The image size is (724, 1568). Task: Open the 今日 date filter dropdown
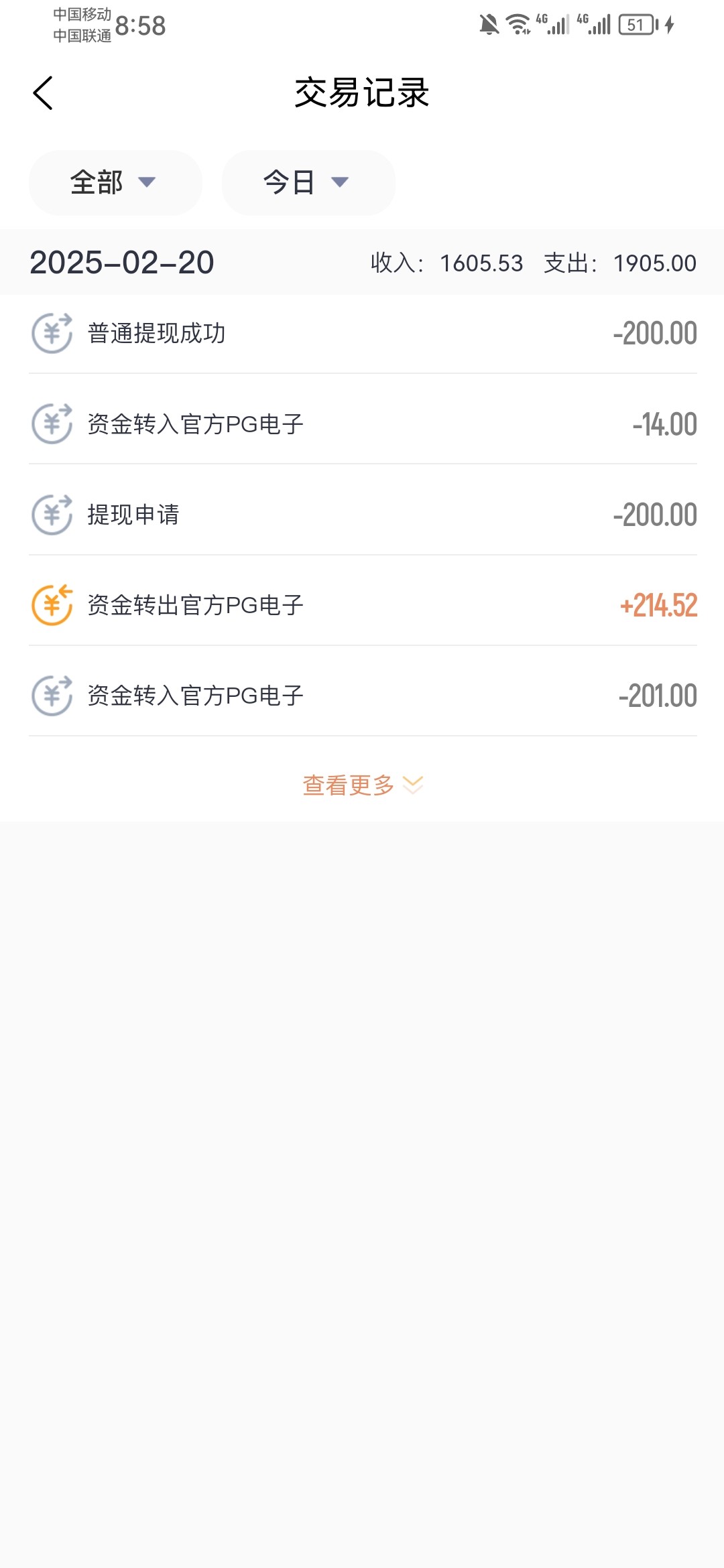coord(308,182)
